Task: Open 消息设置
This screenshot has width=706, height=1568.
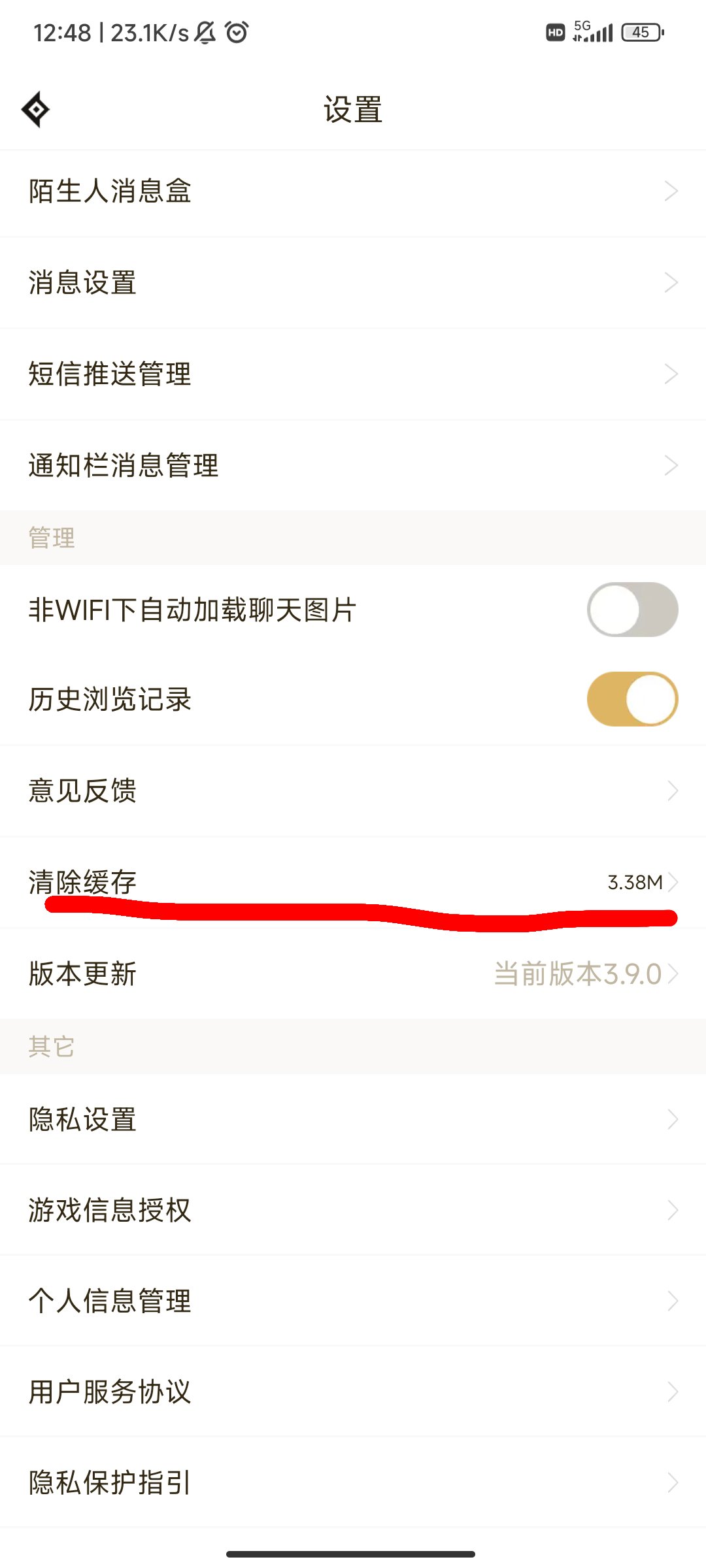Action: (x=353, y=283)
